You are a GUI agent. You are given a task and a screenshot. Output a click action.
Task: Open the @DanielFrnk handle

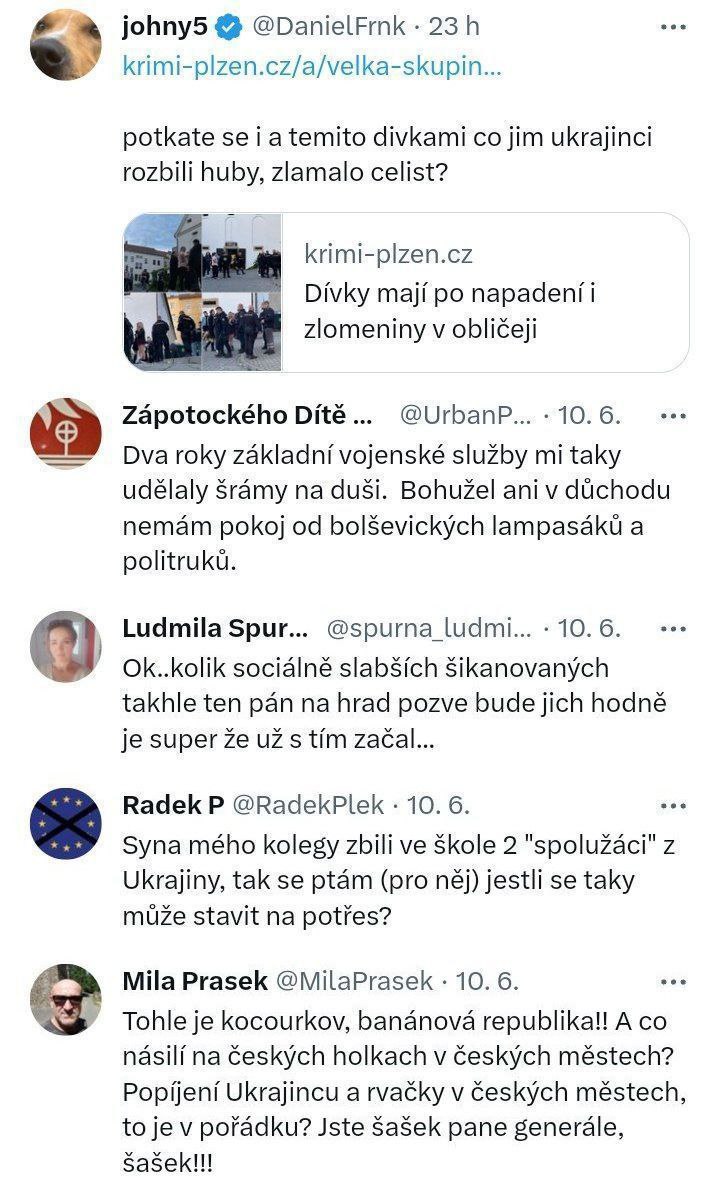[x=329, y=27]
